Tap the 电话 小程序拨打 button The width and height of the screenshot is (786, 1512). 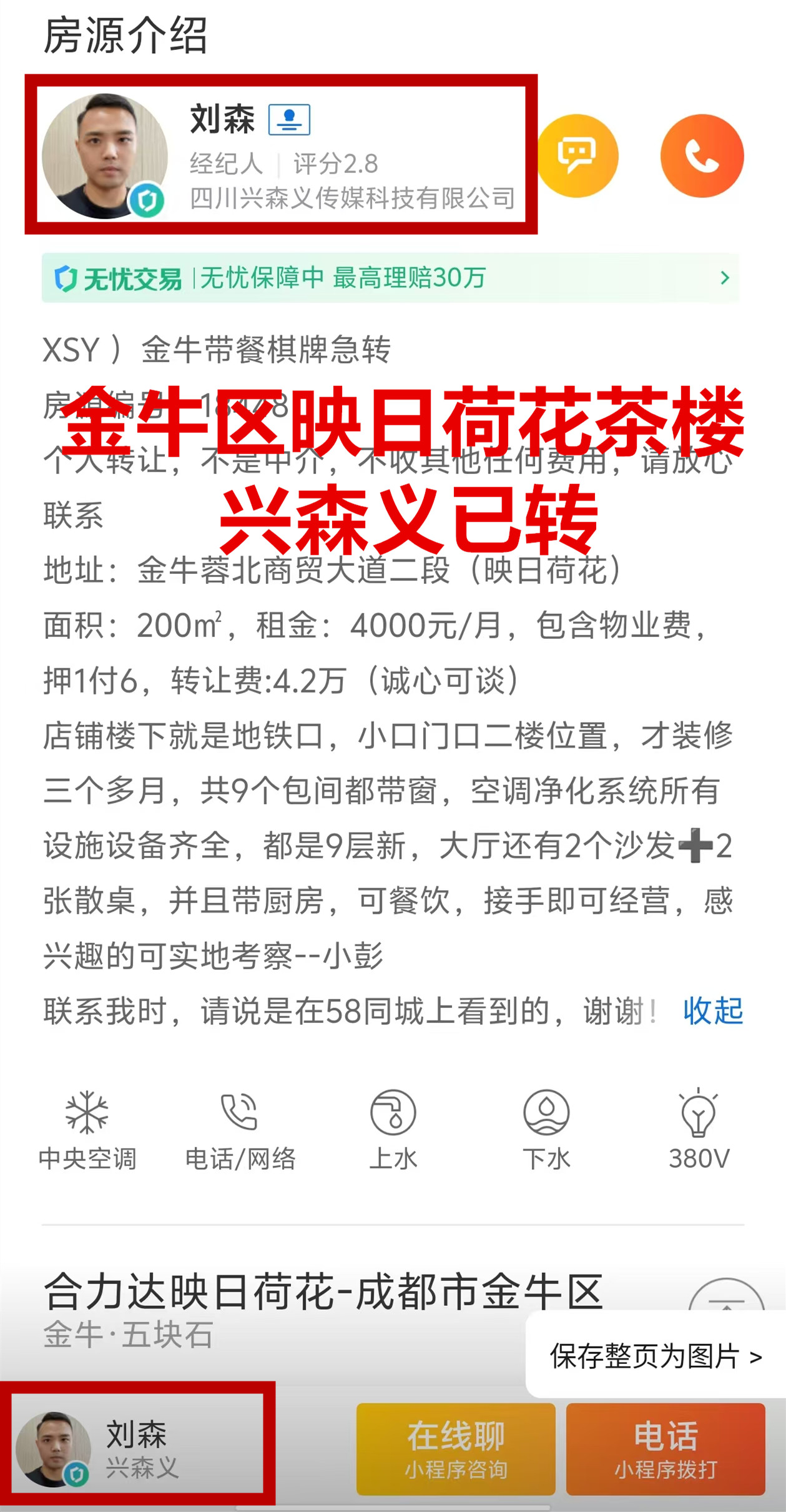[666, 1448]
